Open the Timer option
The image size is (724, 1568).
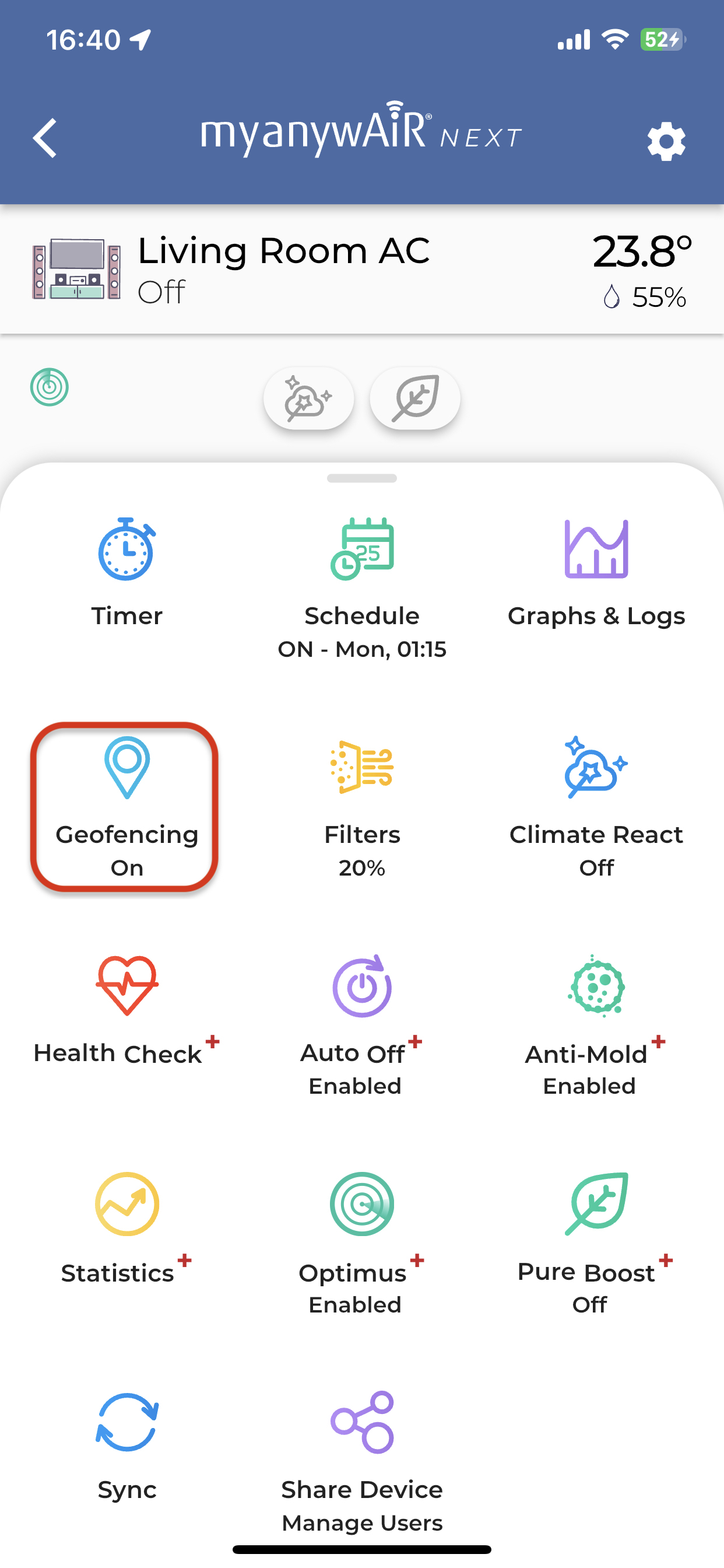coord(126,572)
